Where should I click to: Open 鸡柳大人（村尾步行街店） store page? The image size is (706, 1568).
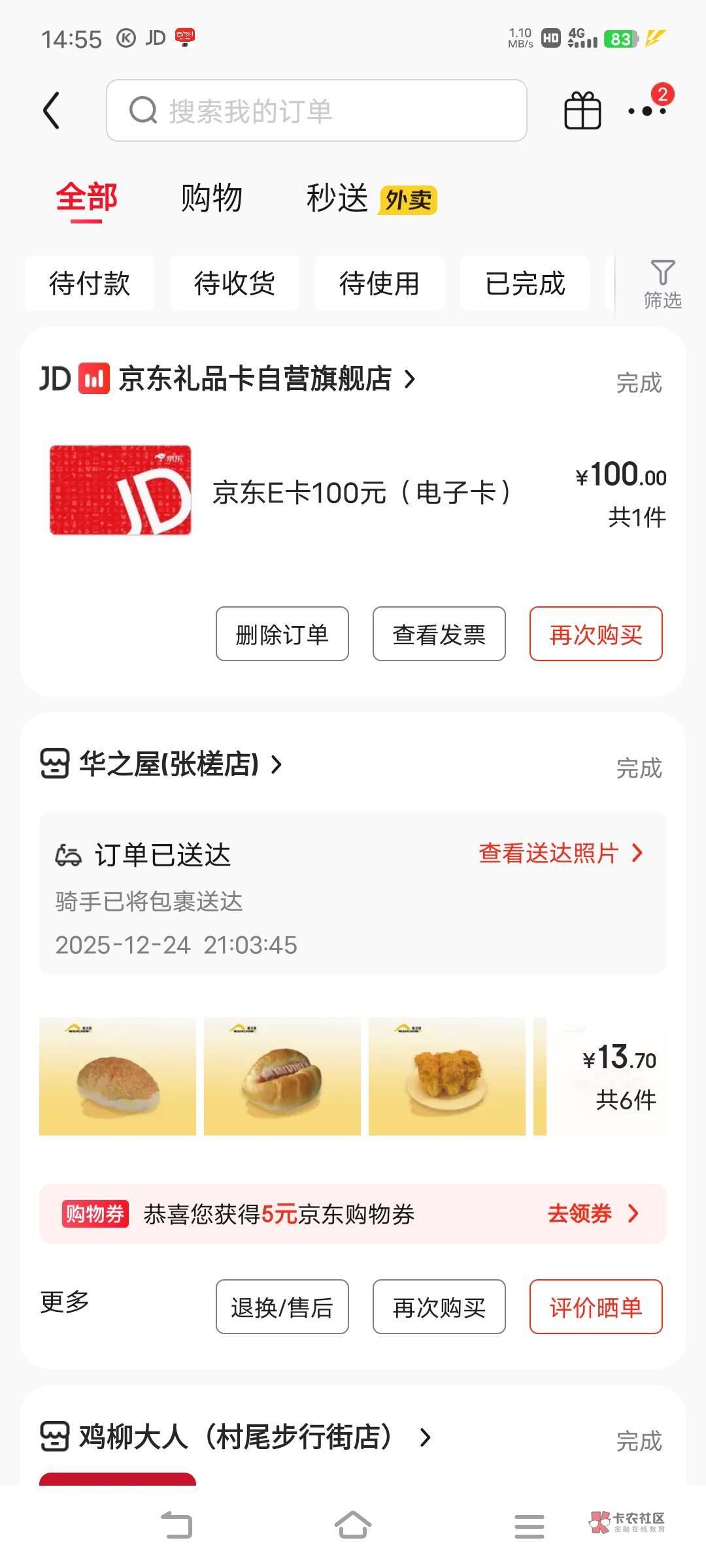(x=235, y=1437)
